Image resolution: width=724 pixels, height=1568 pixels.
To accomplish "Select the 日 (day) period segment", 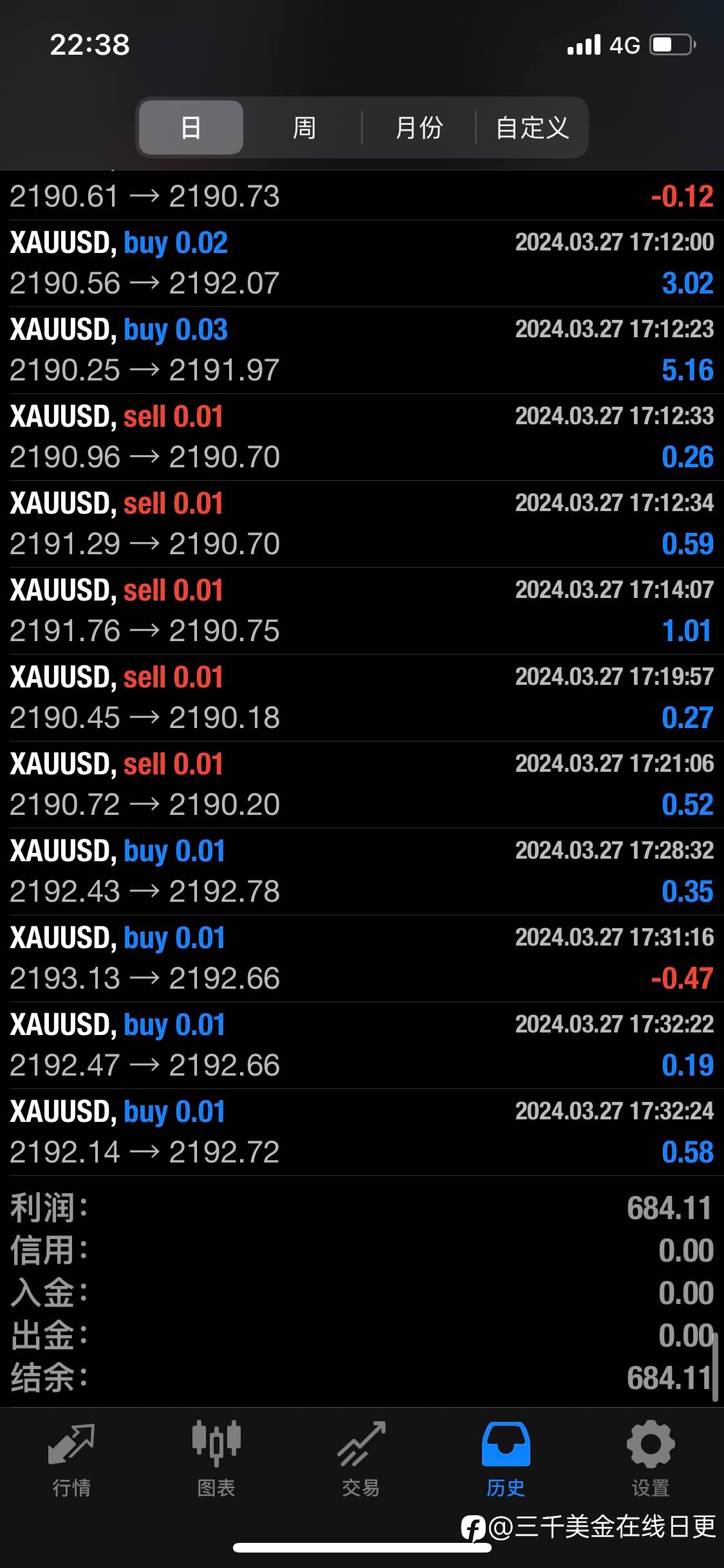I will (191, 127).
